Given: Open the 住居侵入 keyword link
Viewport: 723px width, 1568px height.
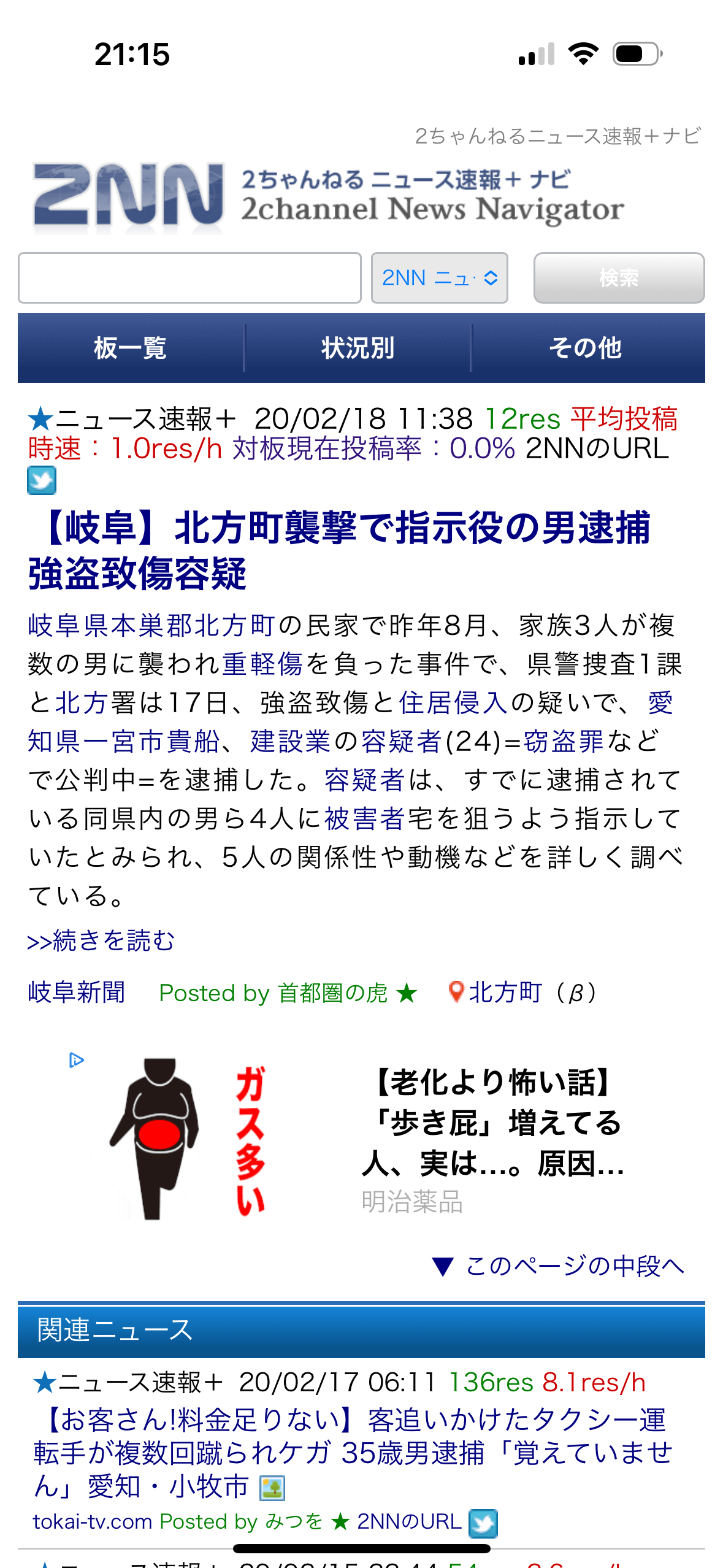Looking at the screenshot, I should 453,703.
